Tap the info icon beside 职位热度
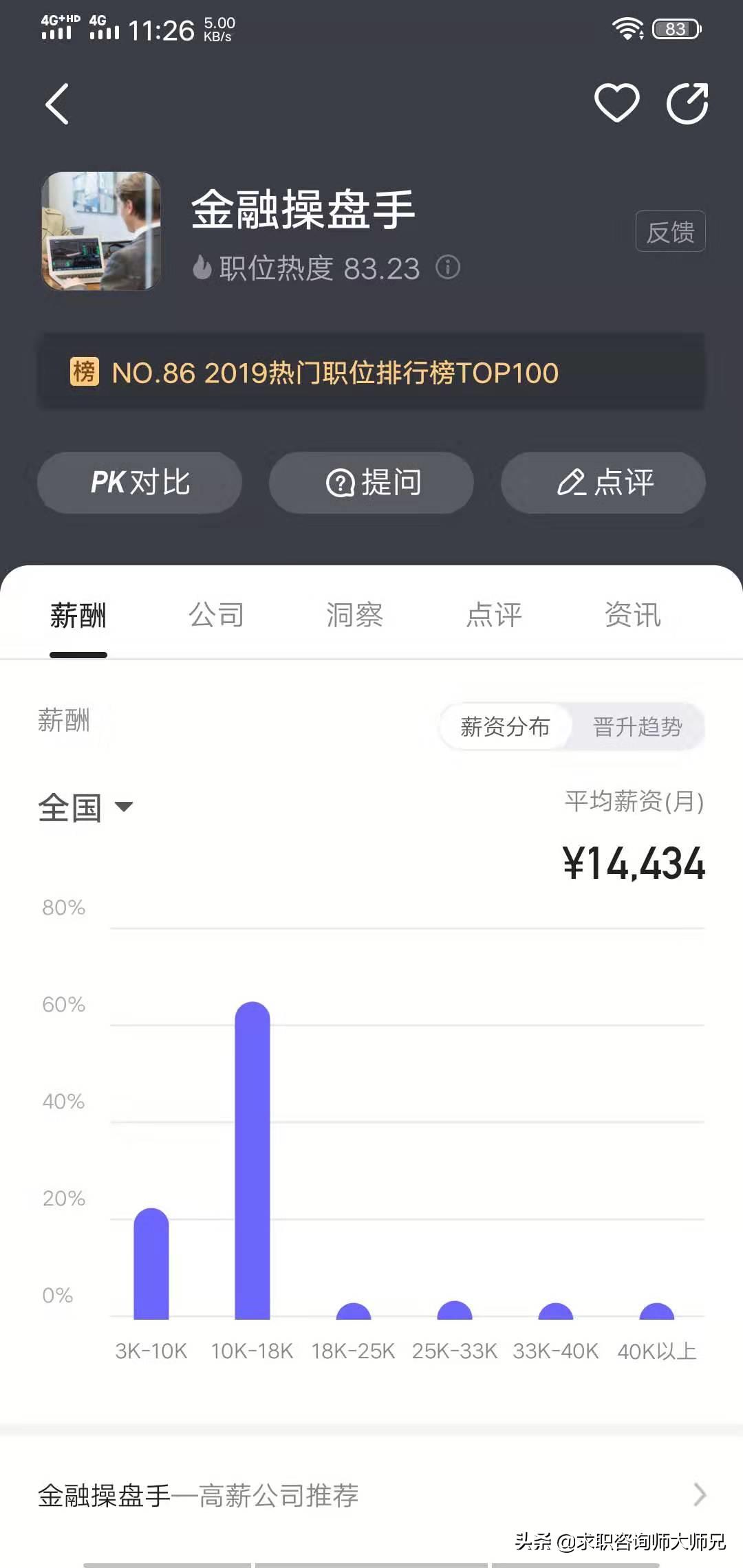Screen dimensions: 743x1568 tap(449, 269)
